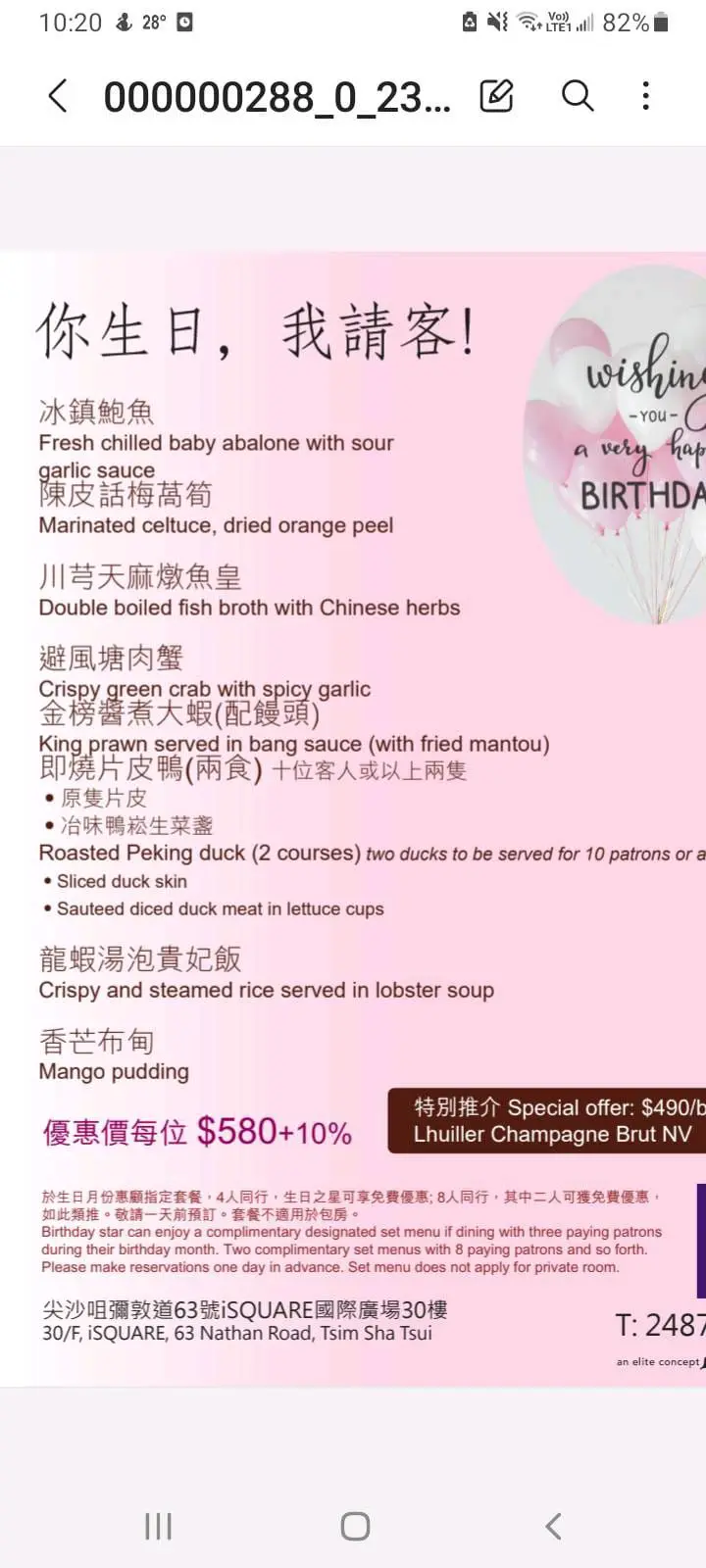Image resolution: width=706 pixels, height=1568 pixels.
Task: Tap the system home button
Action: (355, 1526)
